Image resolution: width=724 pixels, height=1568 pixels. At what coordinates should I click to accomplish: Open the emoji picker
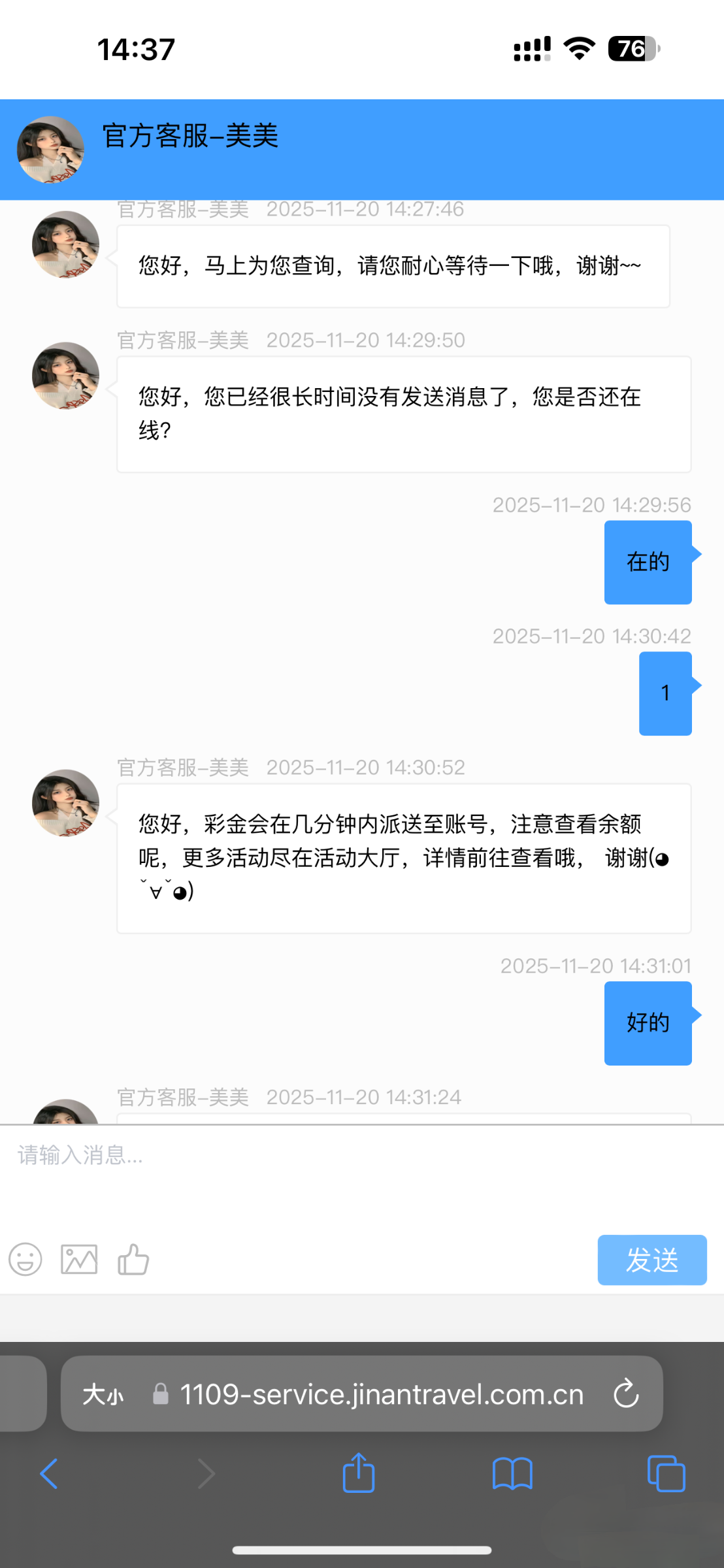pyautogui.click(x=25, y=1259)
